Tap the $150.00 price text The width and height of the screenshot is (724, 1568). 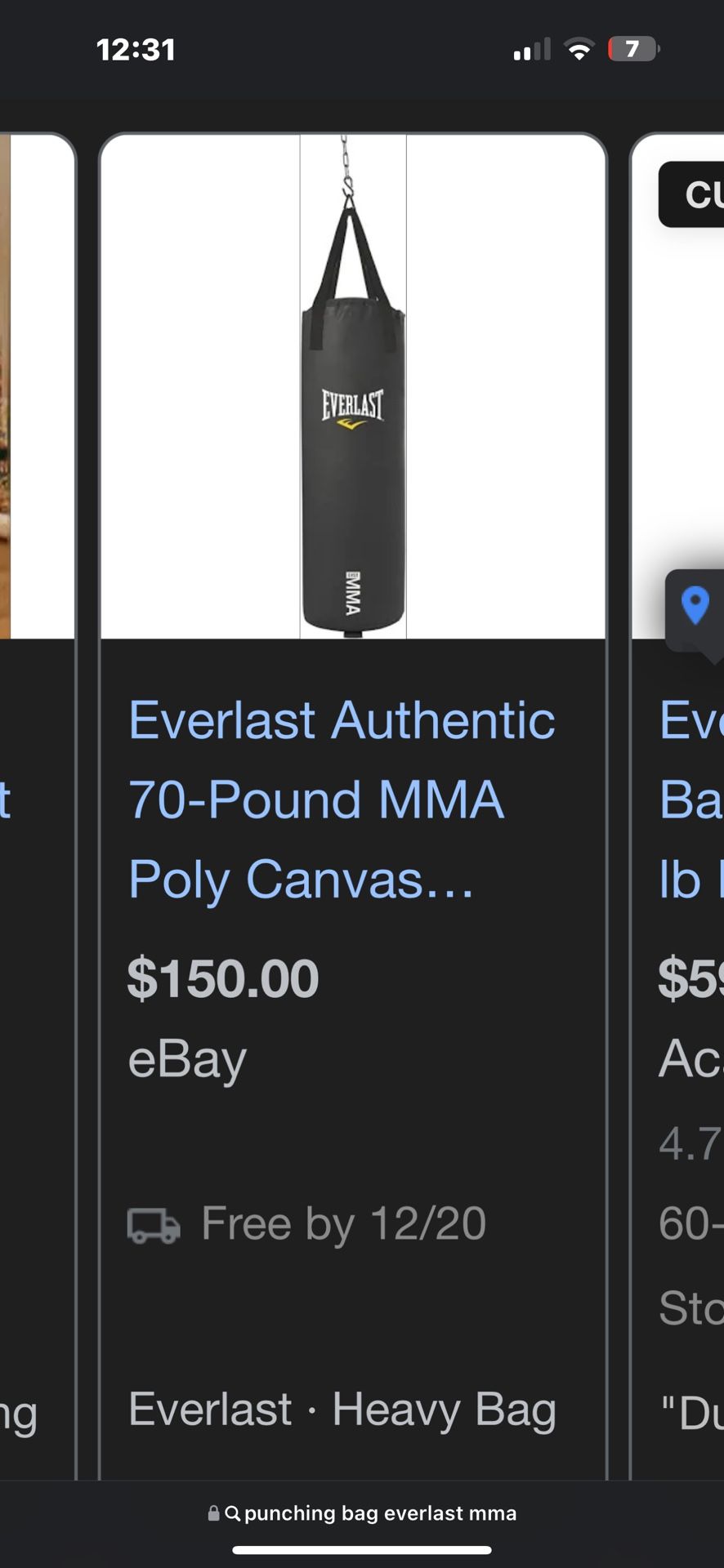[222, 977]
